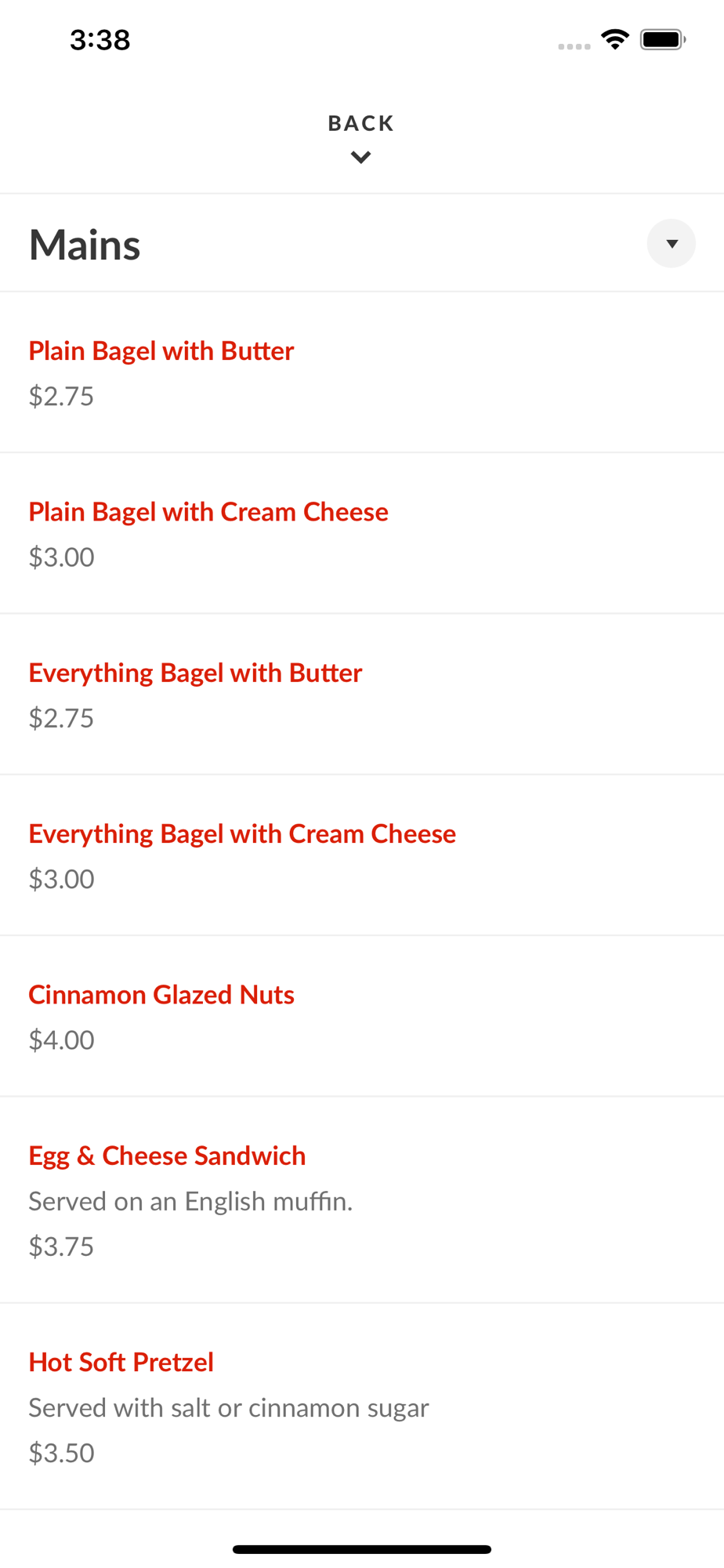Viewport: 724px width, 1568px height.
Task: Select Everything Bagel with Cream Cheese
Action: [x=362, y=855]
